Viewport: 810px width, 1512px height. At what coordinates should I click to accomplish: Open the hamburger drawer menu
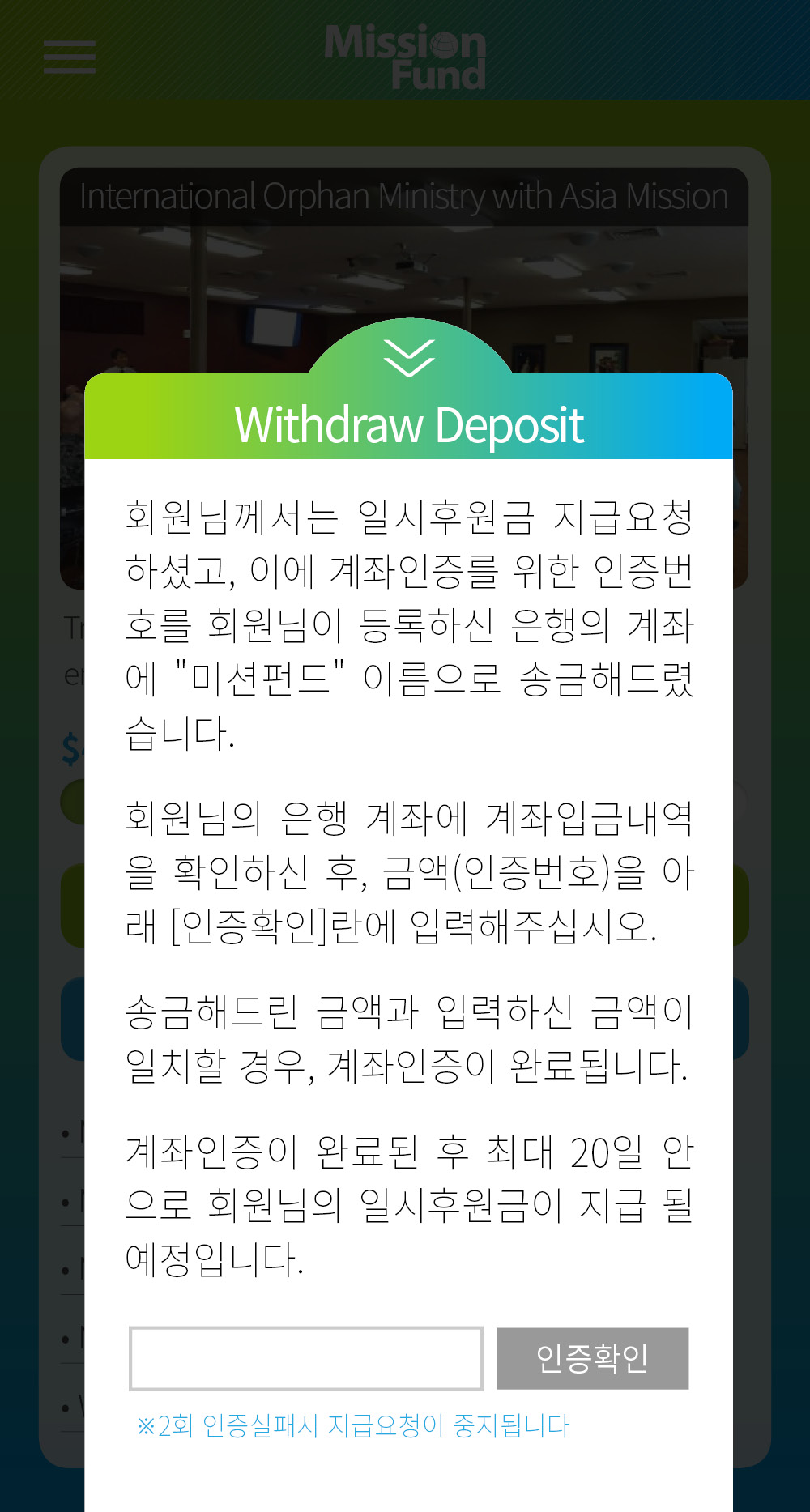[70, 57]
